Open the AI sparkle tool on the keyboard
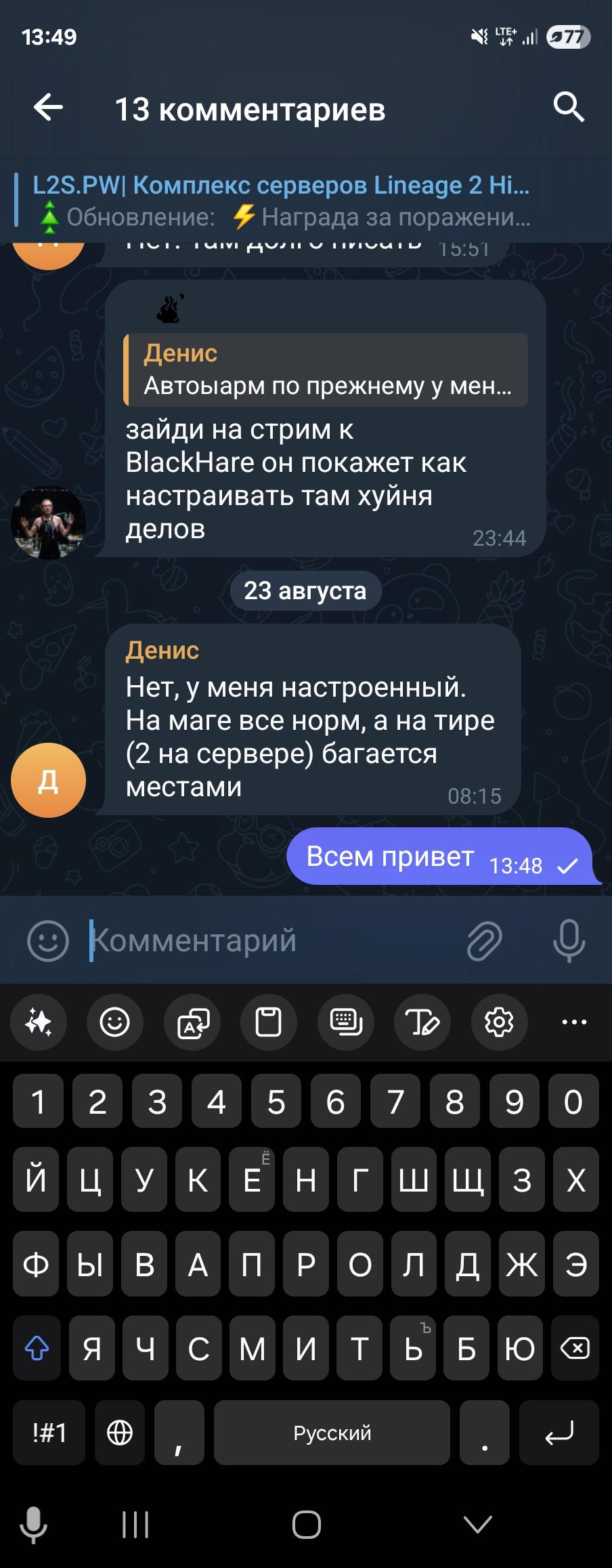Screen dimensions: 612x1568 39,1022
